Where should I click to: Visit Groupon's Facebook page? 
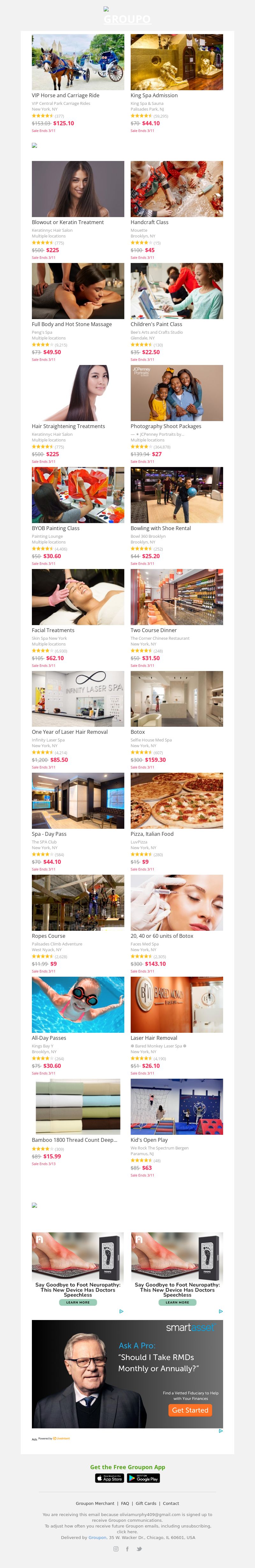(x=127, y=1549)
